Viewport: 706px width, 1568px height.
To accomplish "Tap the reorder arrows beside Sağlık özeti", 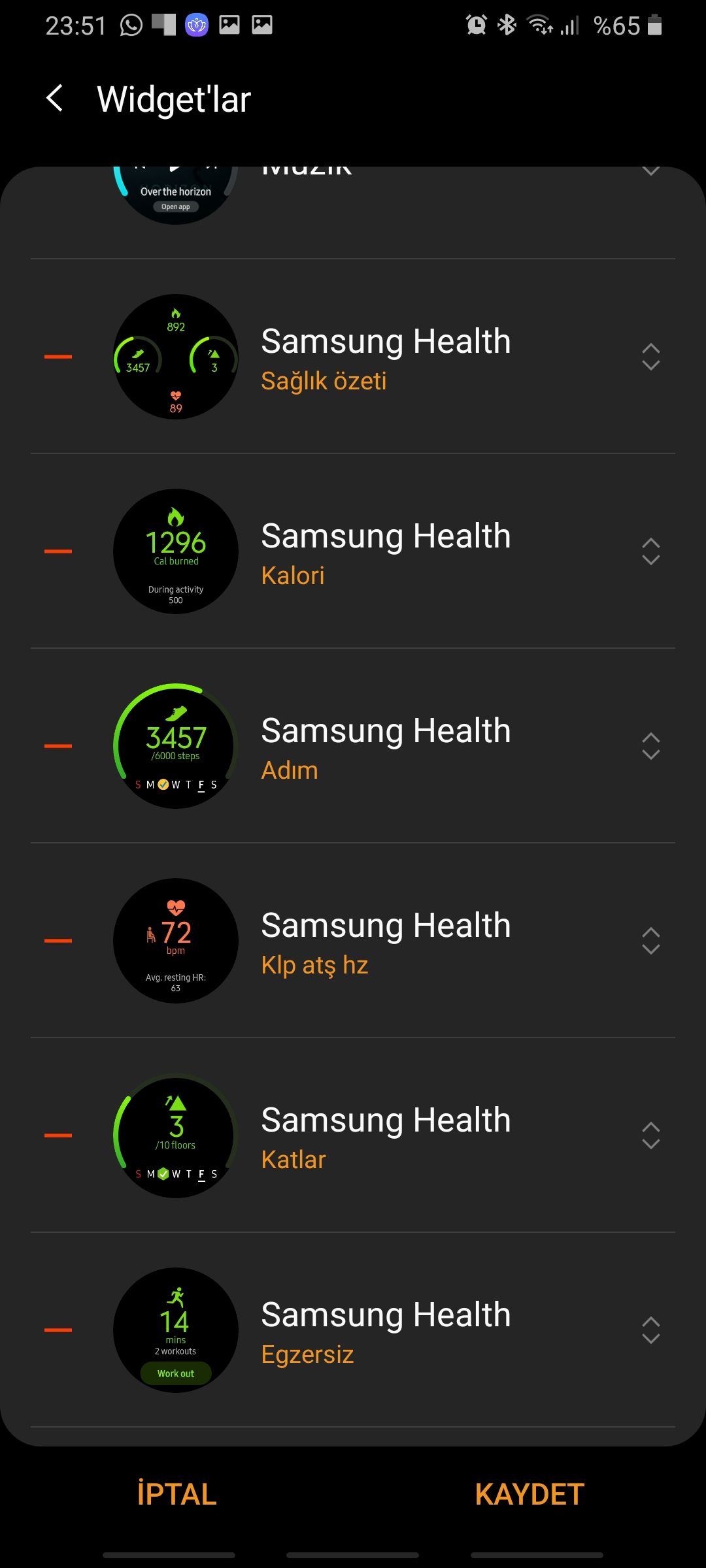I will [650, 357].
